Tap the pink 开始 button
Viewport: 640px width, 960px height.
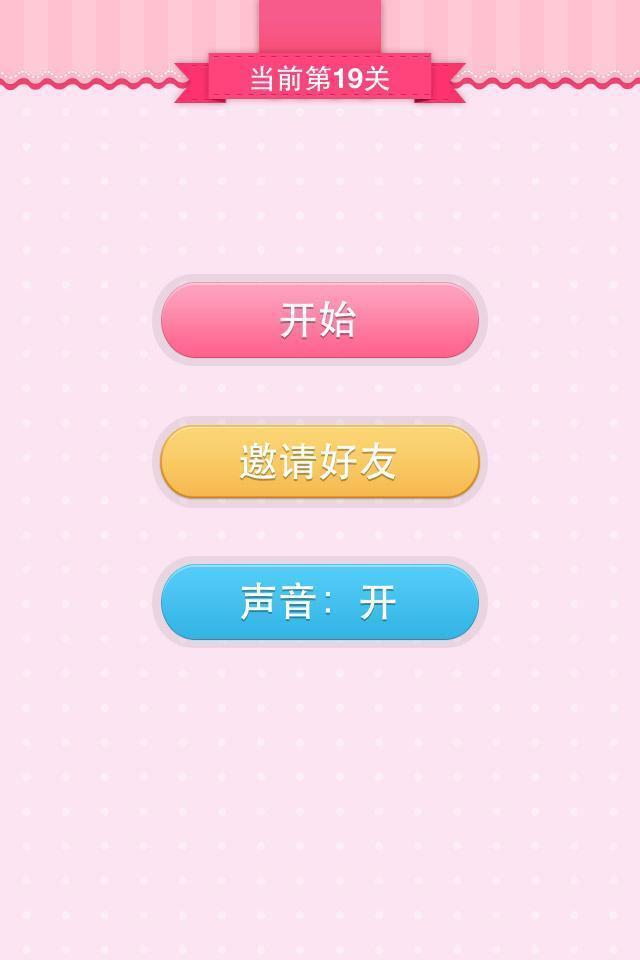[x=319, y=320]
